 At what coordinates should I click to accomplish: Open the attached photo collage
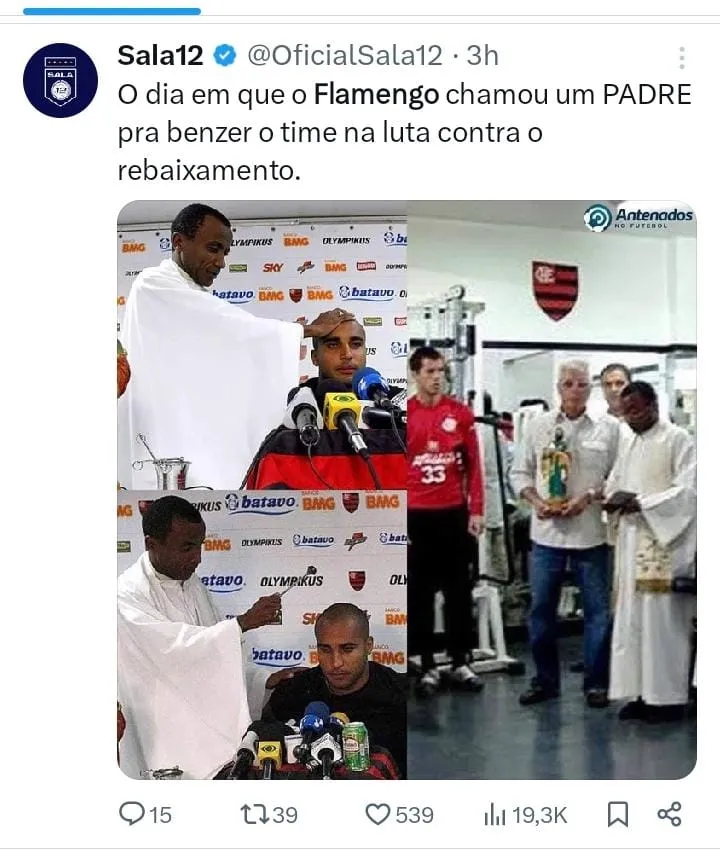(406, 490)
